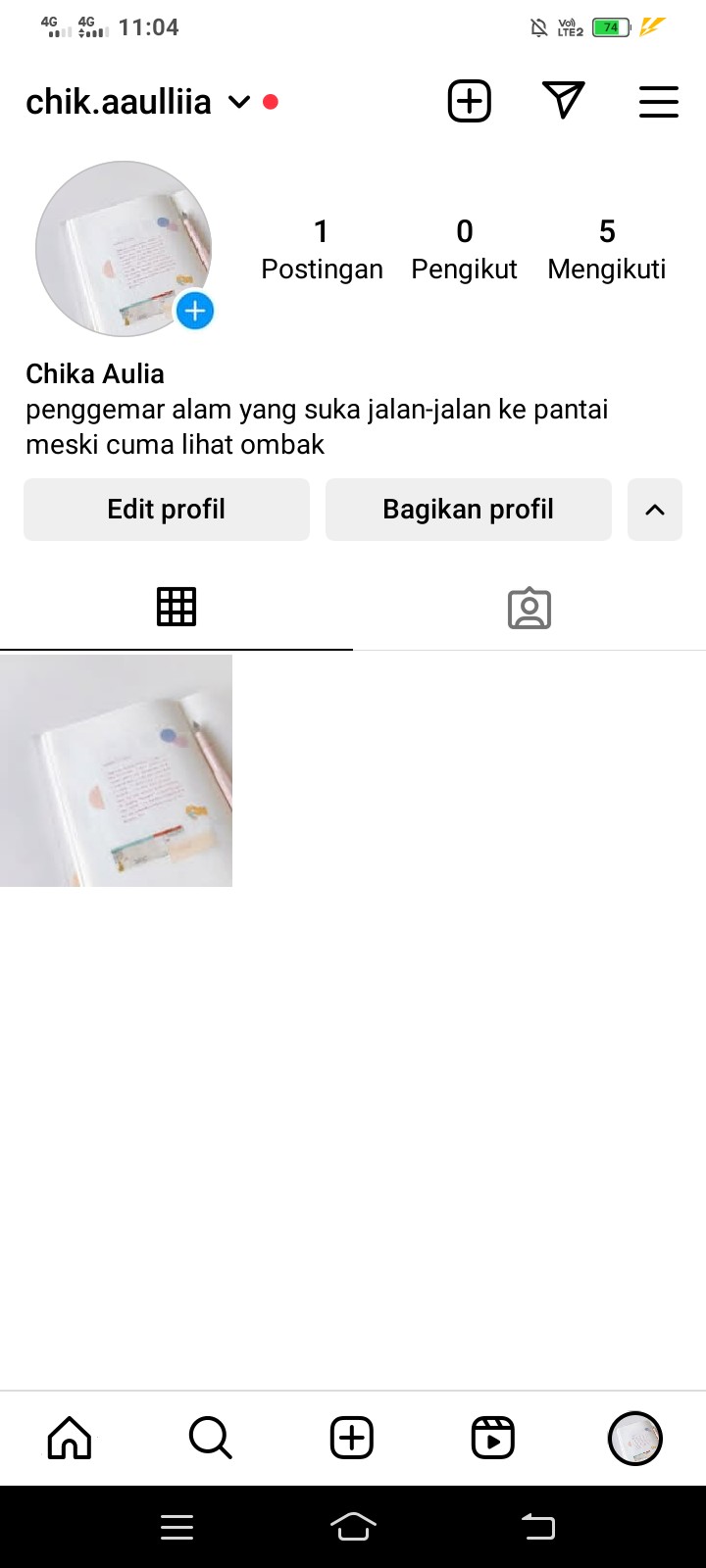Image resolution: width=706 pixels, height=1568 pixels.
Task: Open the hamburger settings menu
Action: pyautogui.click(x=658, y=102)
